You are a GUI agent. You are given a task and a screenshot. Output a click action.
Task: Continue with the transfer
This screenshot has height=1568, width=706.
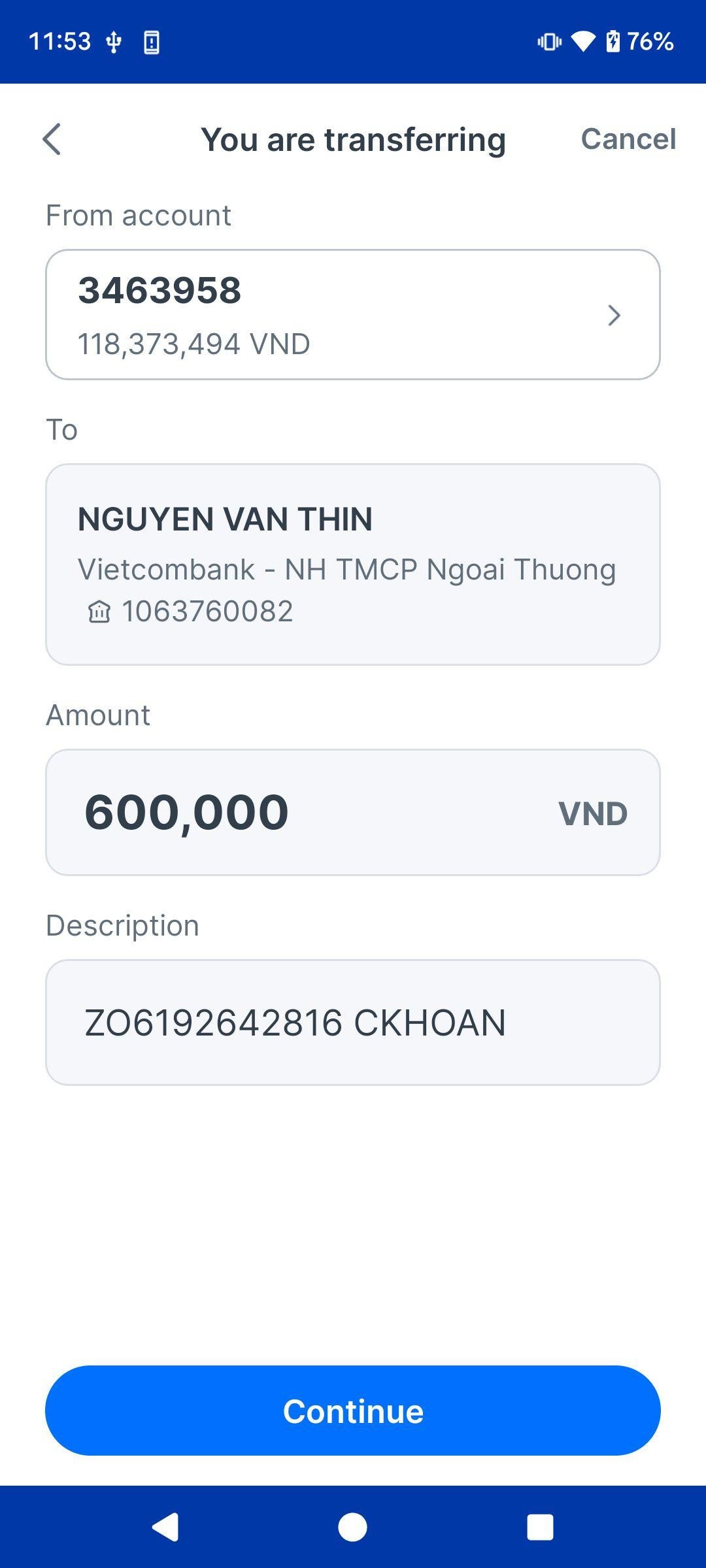[353, 1411]
